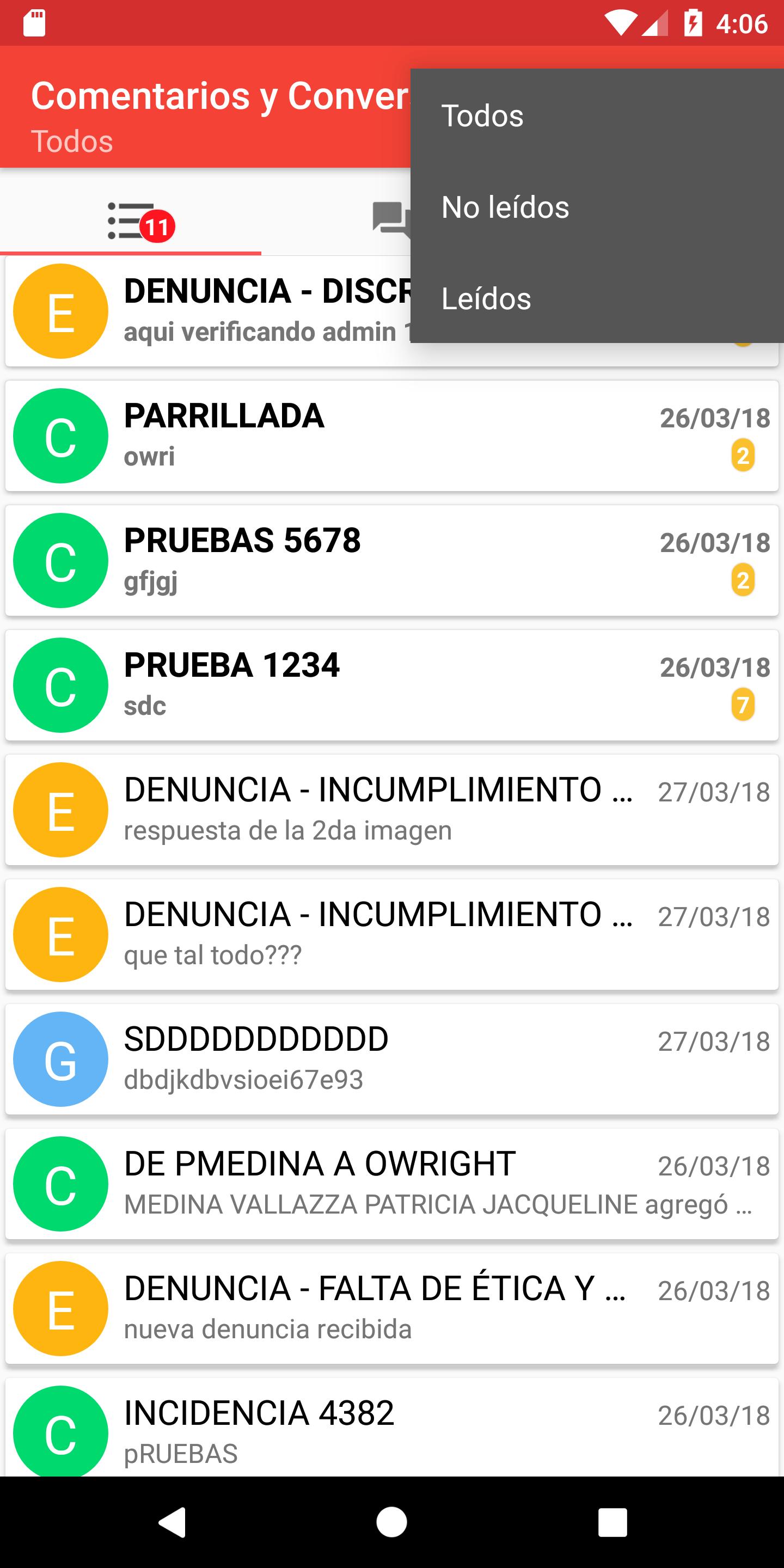Open DE PMEDINA A OWRIGHT thread
This screenshot has height=1568, width=784.
[x=392, y=1185]
